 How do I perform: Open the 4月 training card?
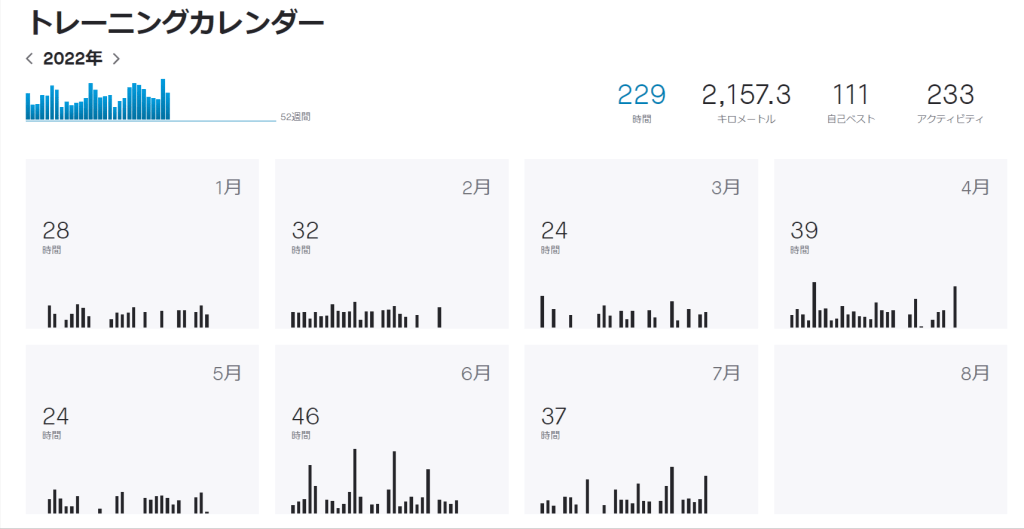point(890,243)
